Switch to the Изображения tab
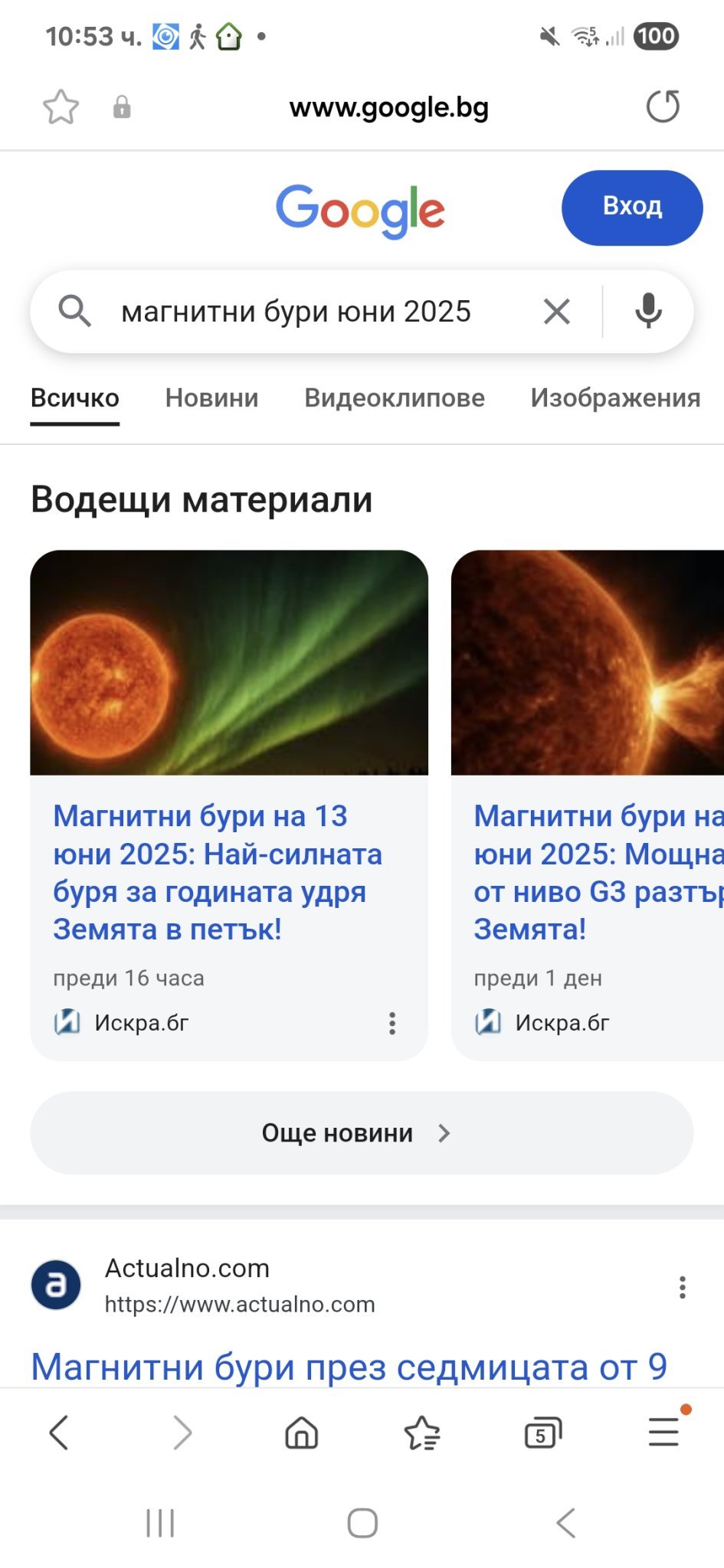The image size is (724, 1568). pos(615,398)
